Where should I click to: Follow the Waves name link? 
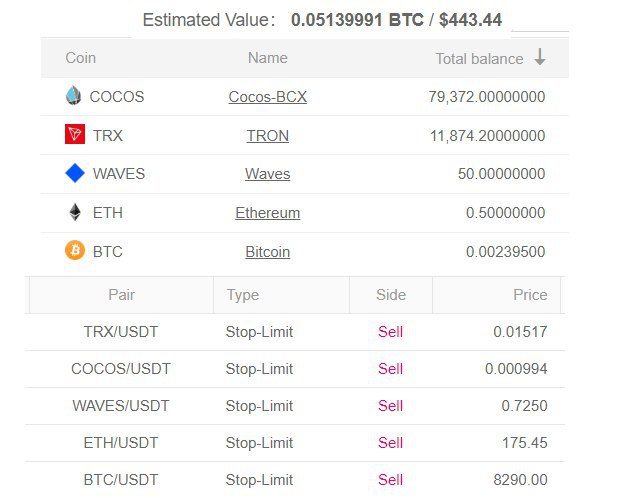(x=267, y=174)
